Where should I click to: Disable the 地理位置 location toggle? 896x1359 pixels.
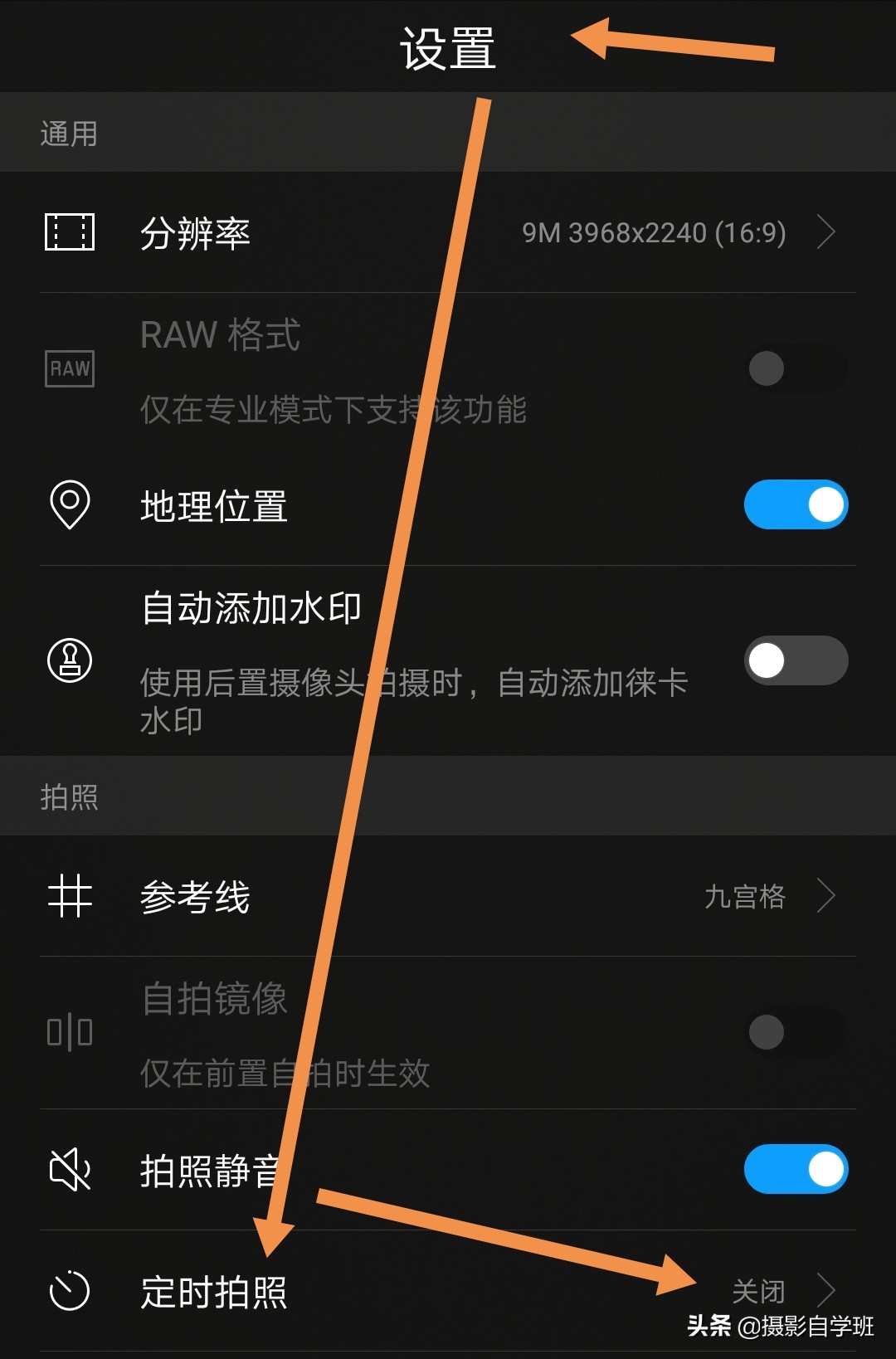(x=795, y=504)
